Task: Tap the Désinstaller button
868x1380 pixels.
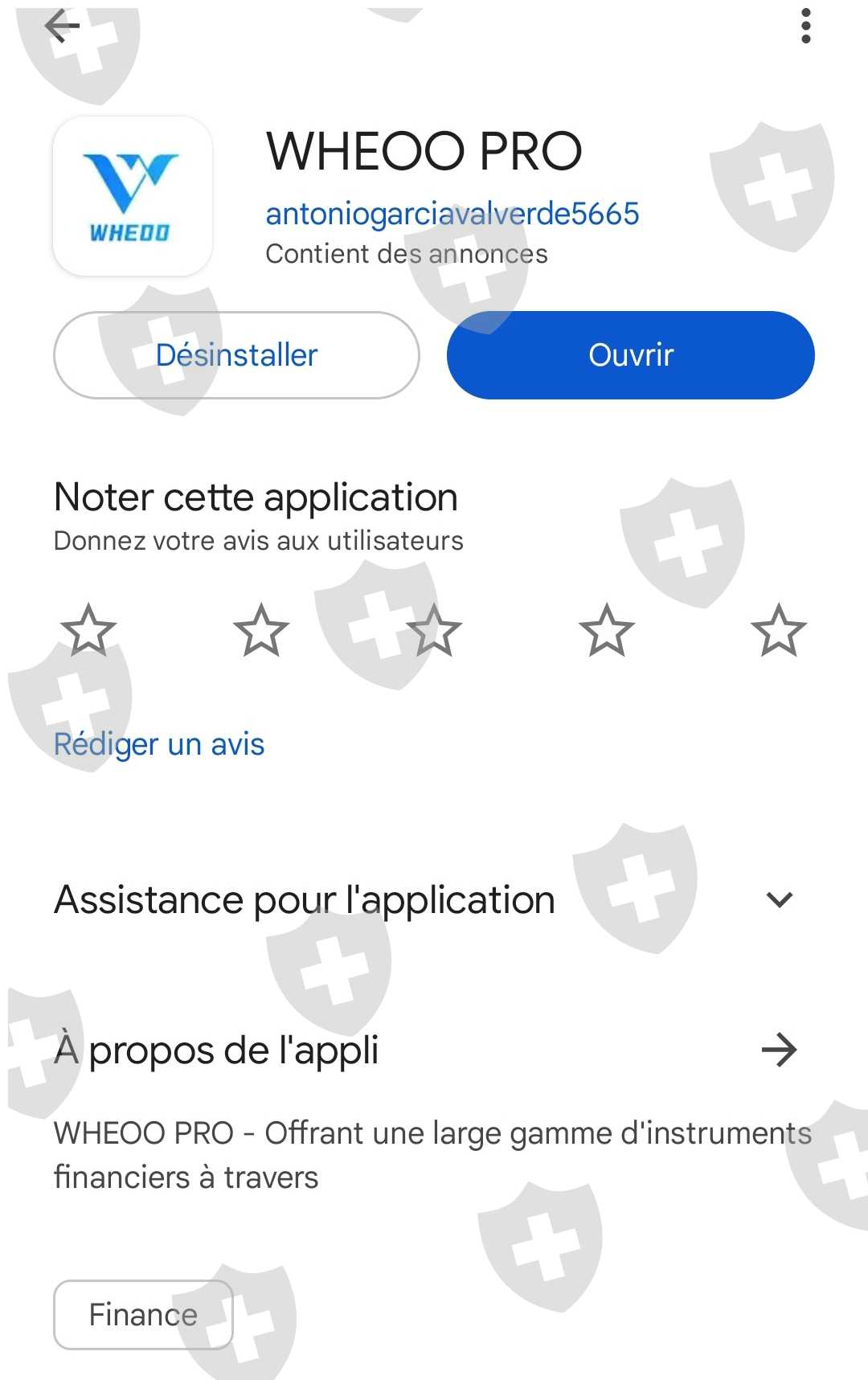Action: (236, 355)
